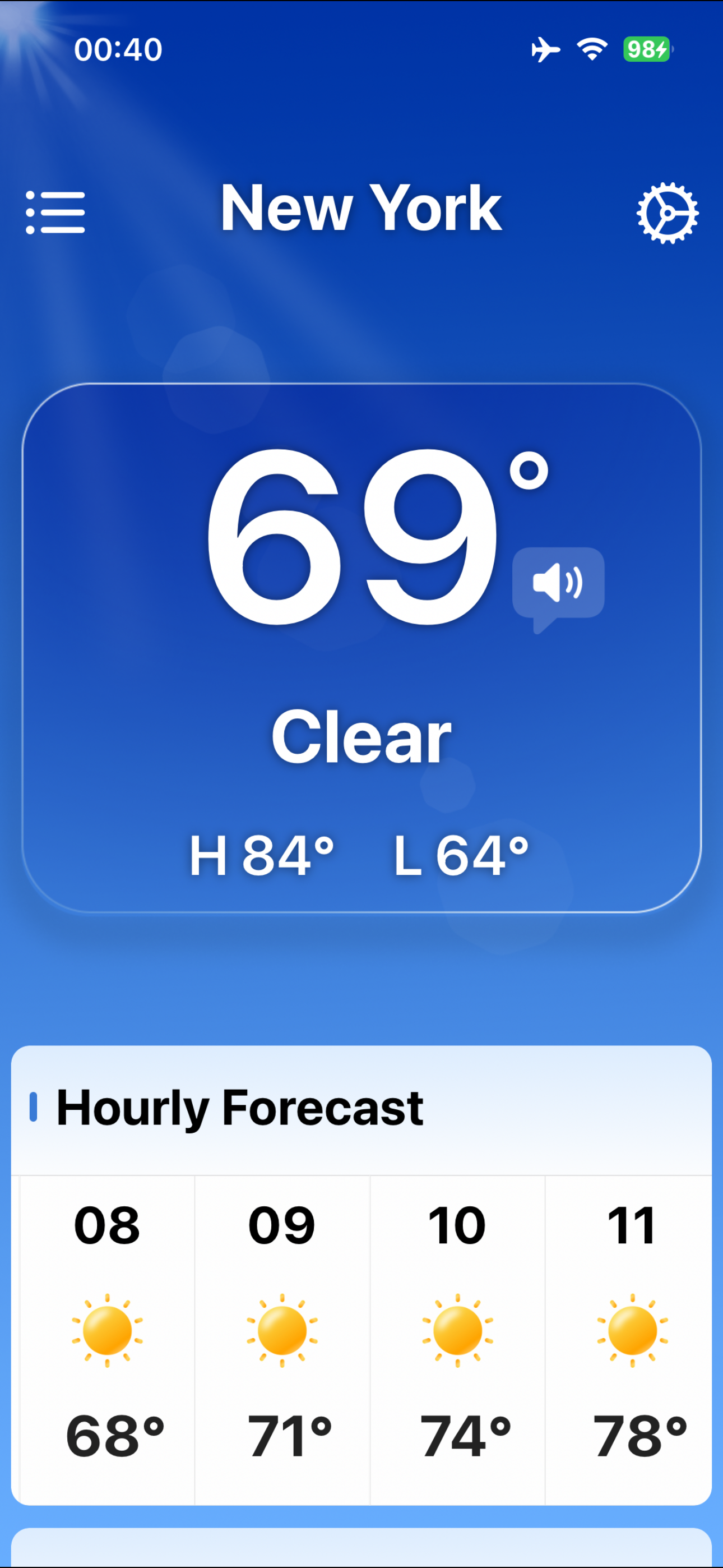Toggle the weather voice readout speaker
Image resolution: width=723 pixels, height=1568 pixels.
558,582
